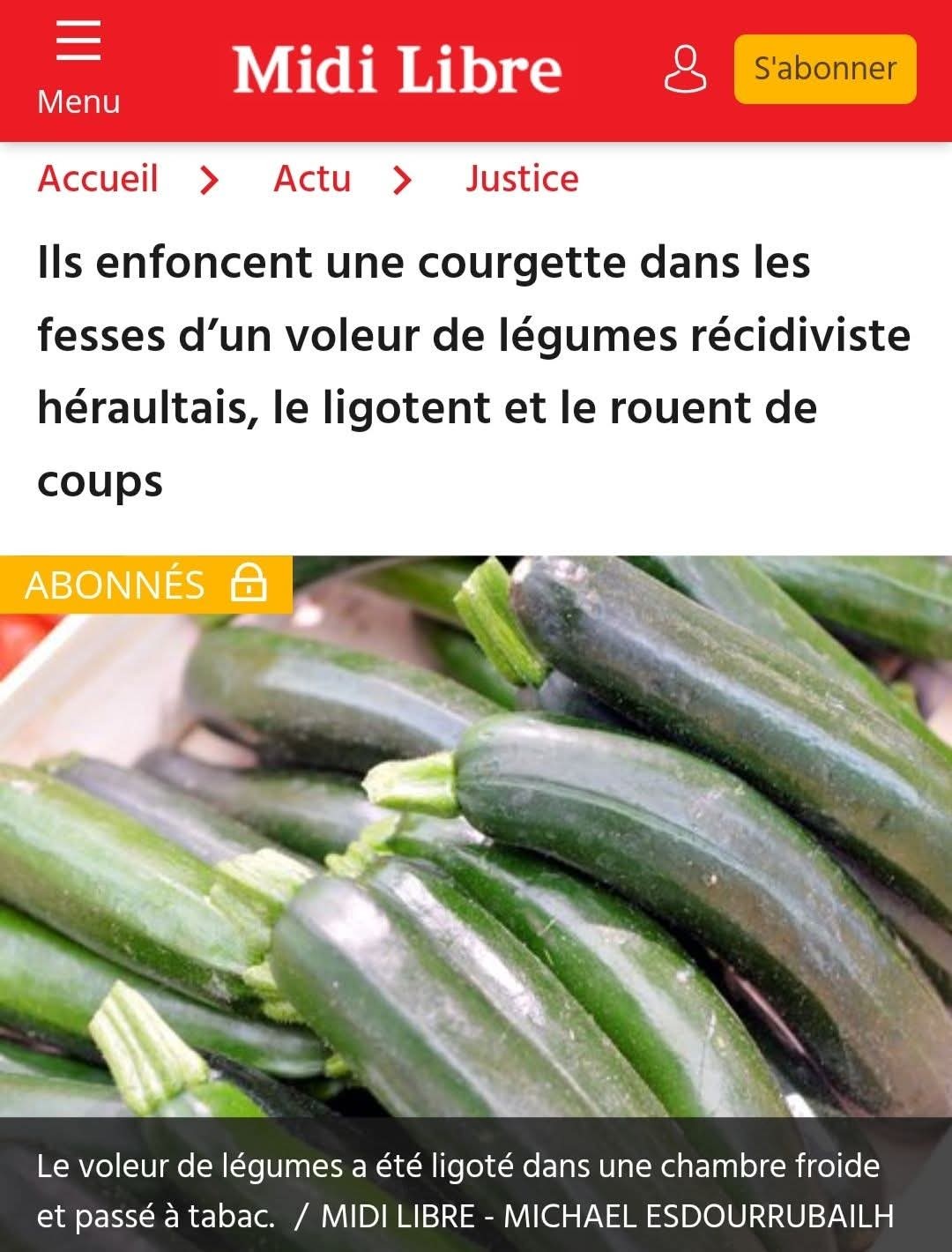Viewport: 952px width, 1252px height.
Task: Open the Justice breadcrumb category
Action: (522, 179)
